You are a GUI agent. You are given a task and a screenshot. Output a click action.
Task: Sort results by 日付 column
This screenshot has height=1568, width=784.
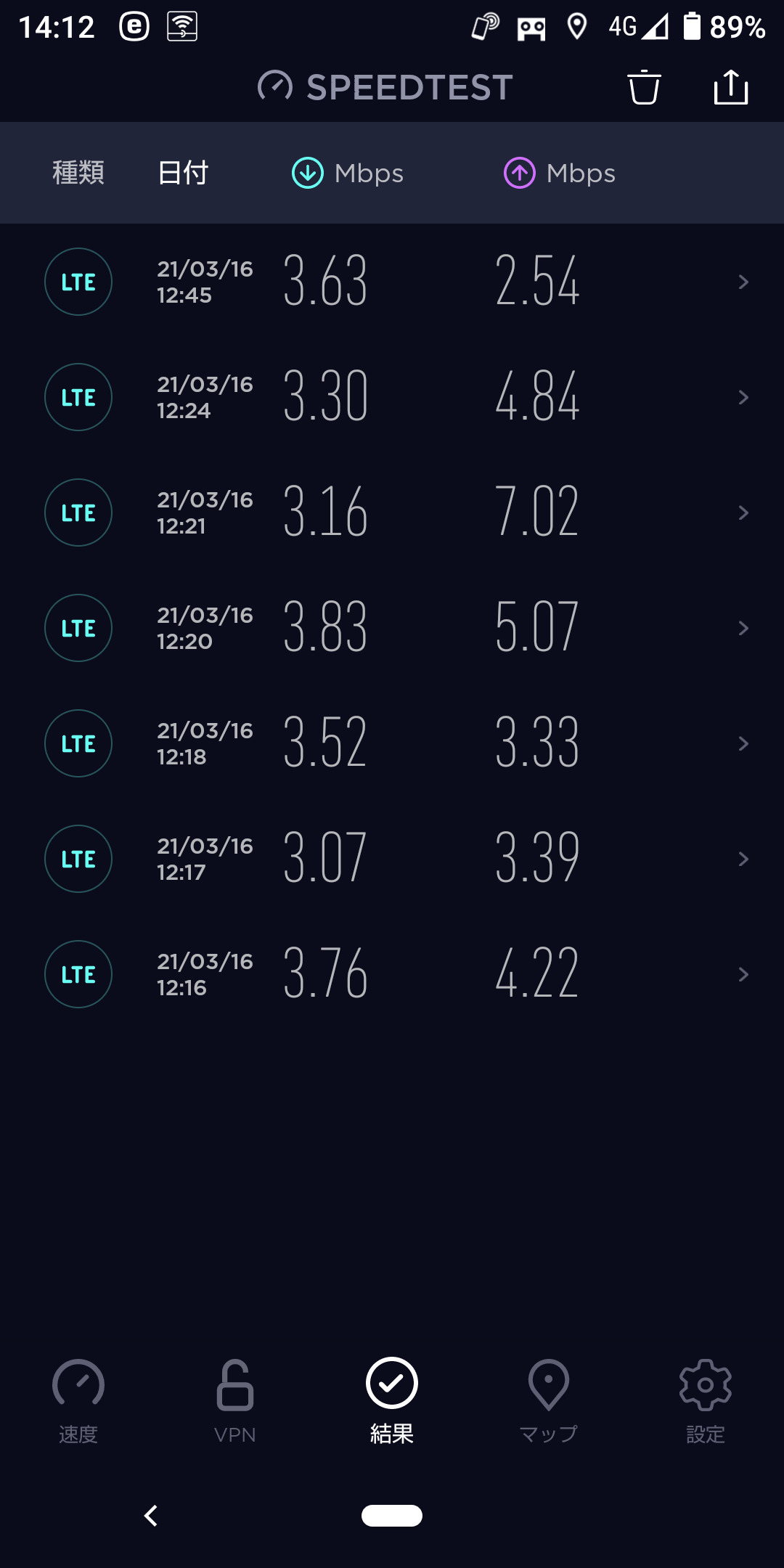(x=183, y=173)
